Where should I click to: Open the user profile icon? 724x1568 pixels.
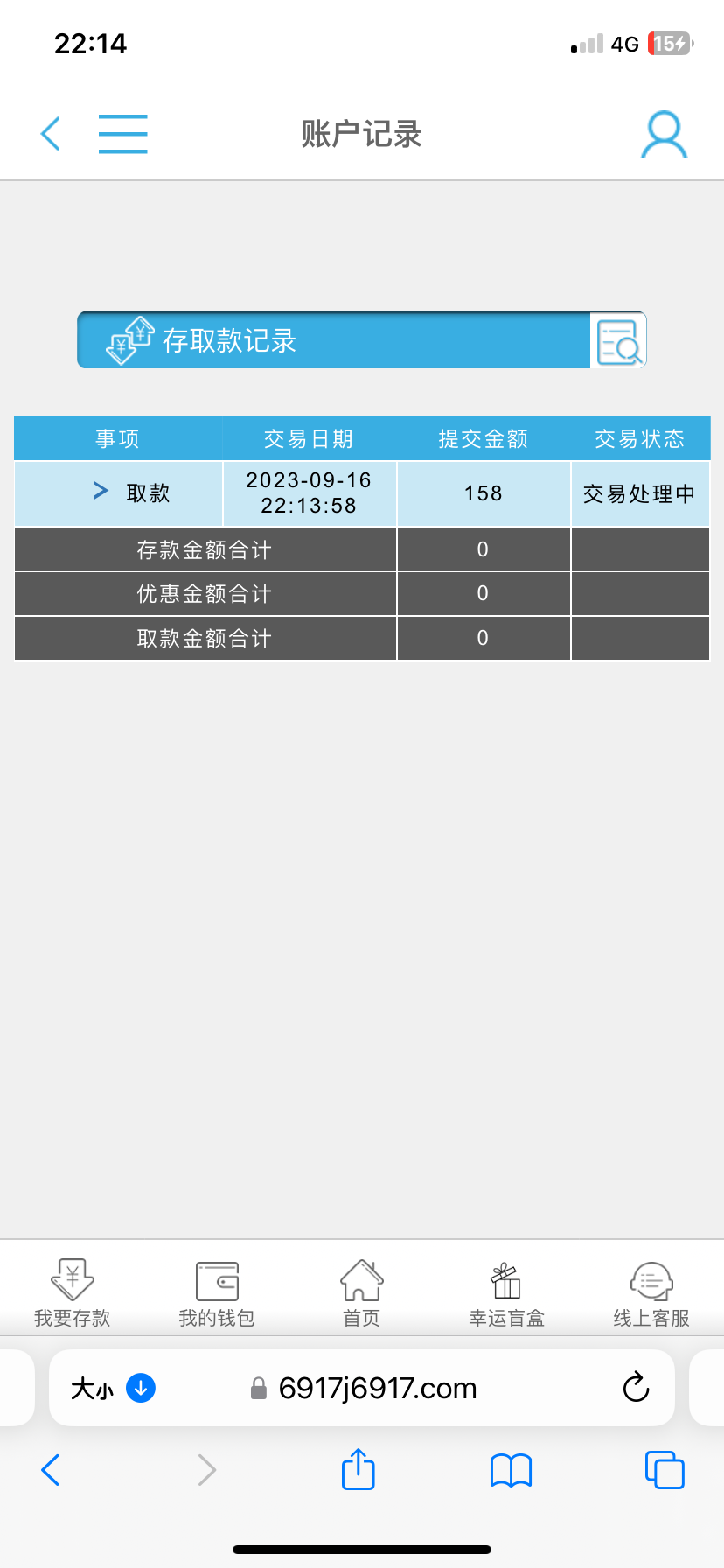point(664,135)
